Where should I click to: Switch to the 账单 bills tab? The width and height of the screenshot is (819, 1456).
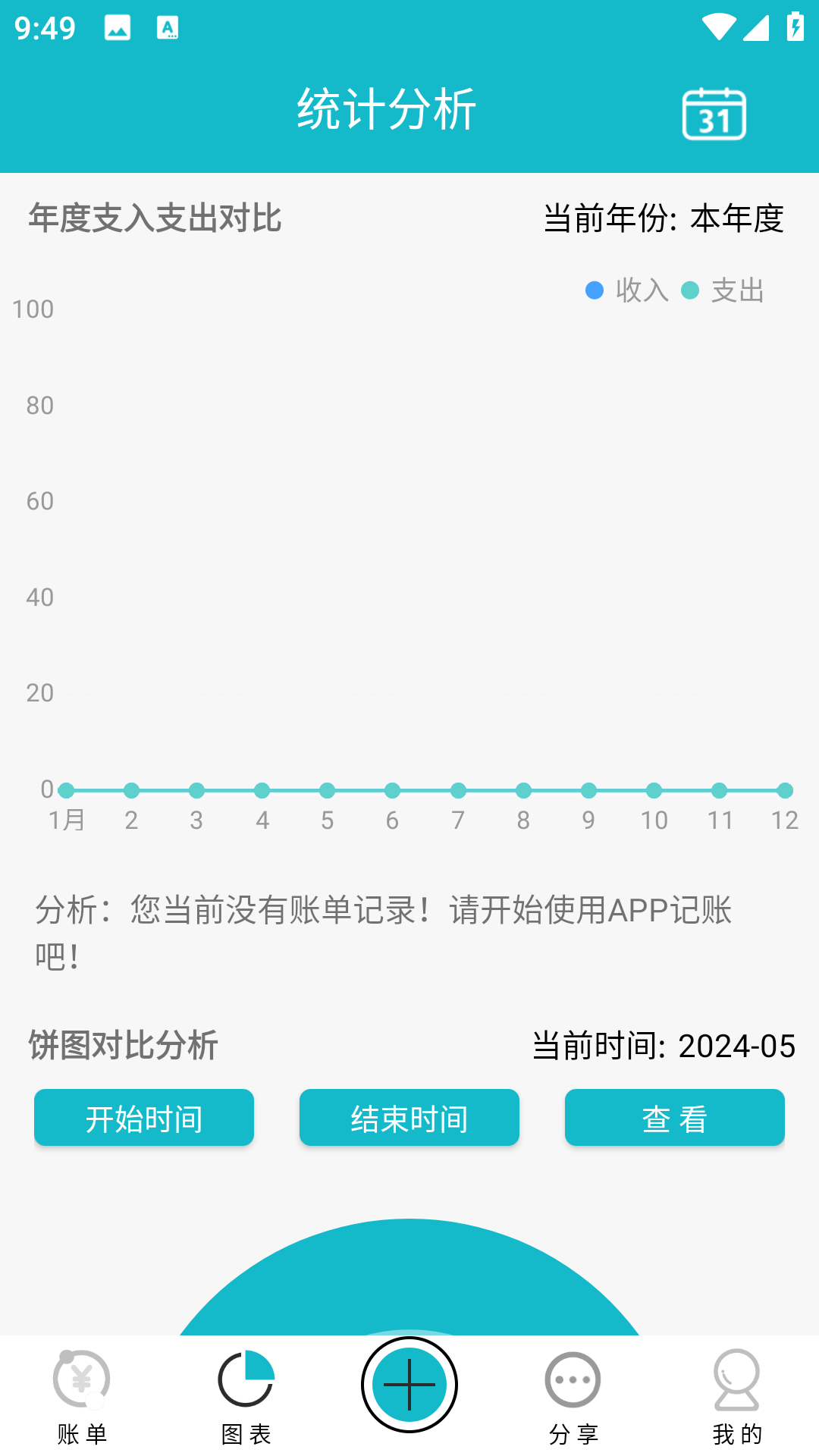[x=82, y=1395]
